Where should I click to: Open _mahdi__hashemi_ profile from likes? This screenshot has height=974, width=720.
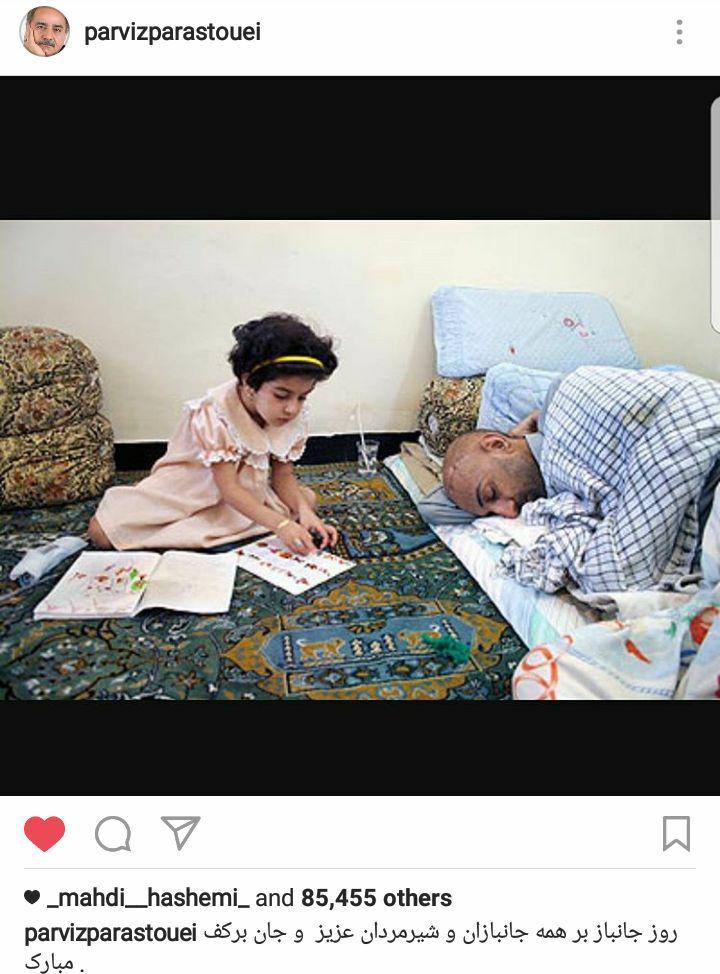[148, 898]
